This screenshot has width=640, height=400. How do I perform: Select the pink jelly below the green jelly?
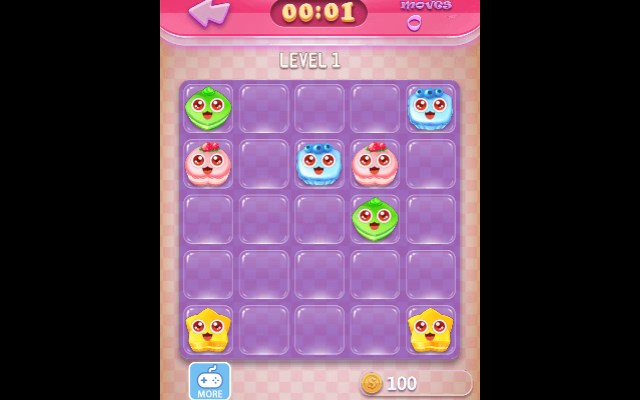coord(209,164)
